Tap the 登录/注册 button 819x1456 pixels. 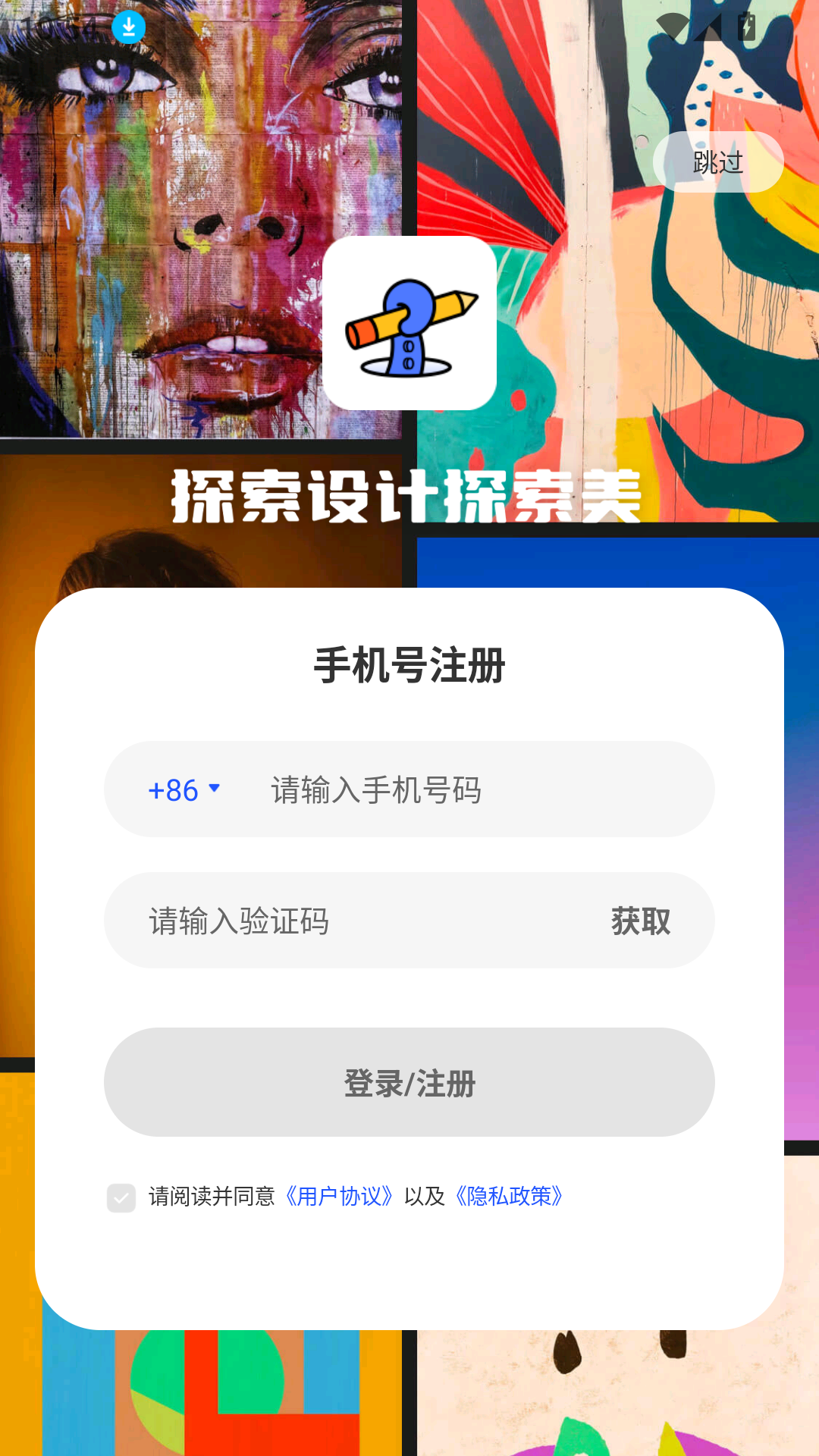409,1083
